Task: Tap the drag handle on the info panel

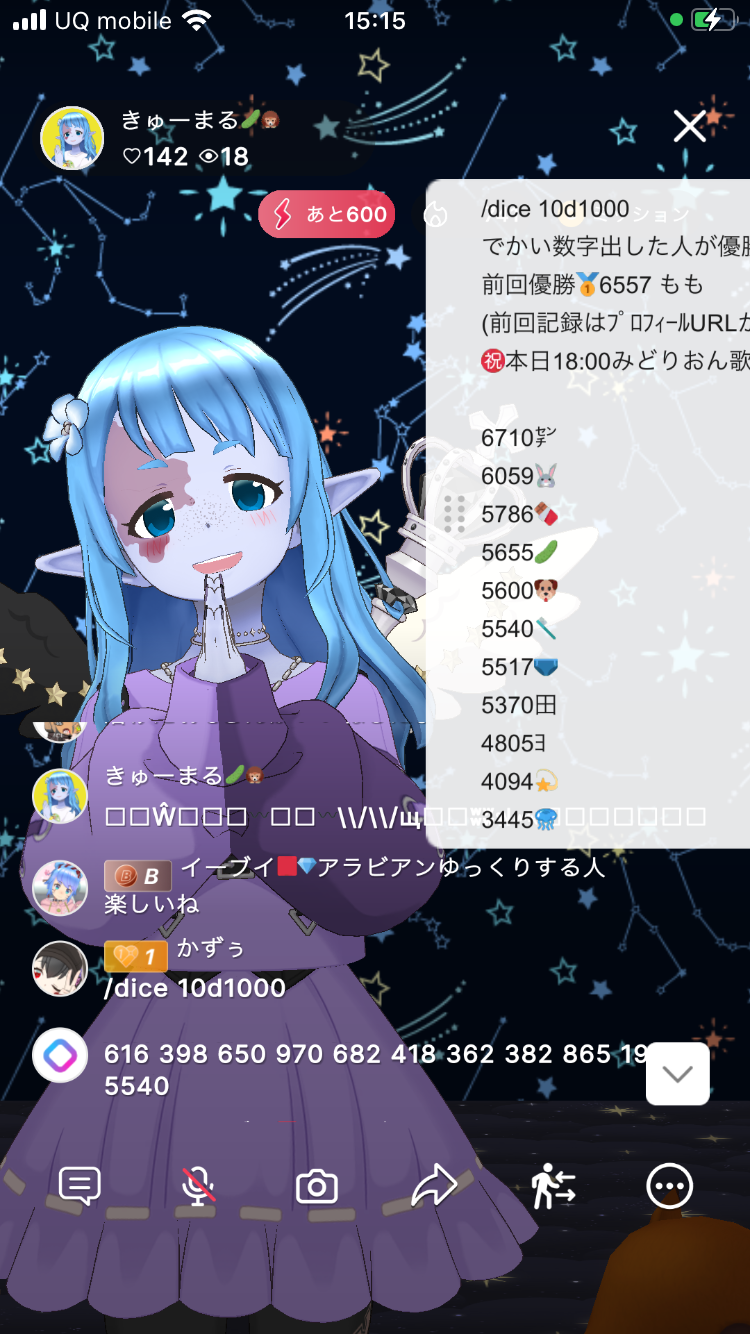Action: [455, 512]
